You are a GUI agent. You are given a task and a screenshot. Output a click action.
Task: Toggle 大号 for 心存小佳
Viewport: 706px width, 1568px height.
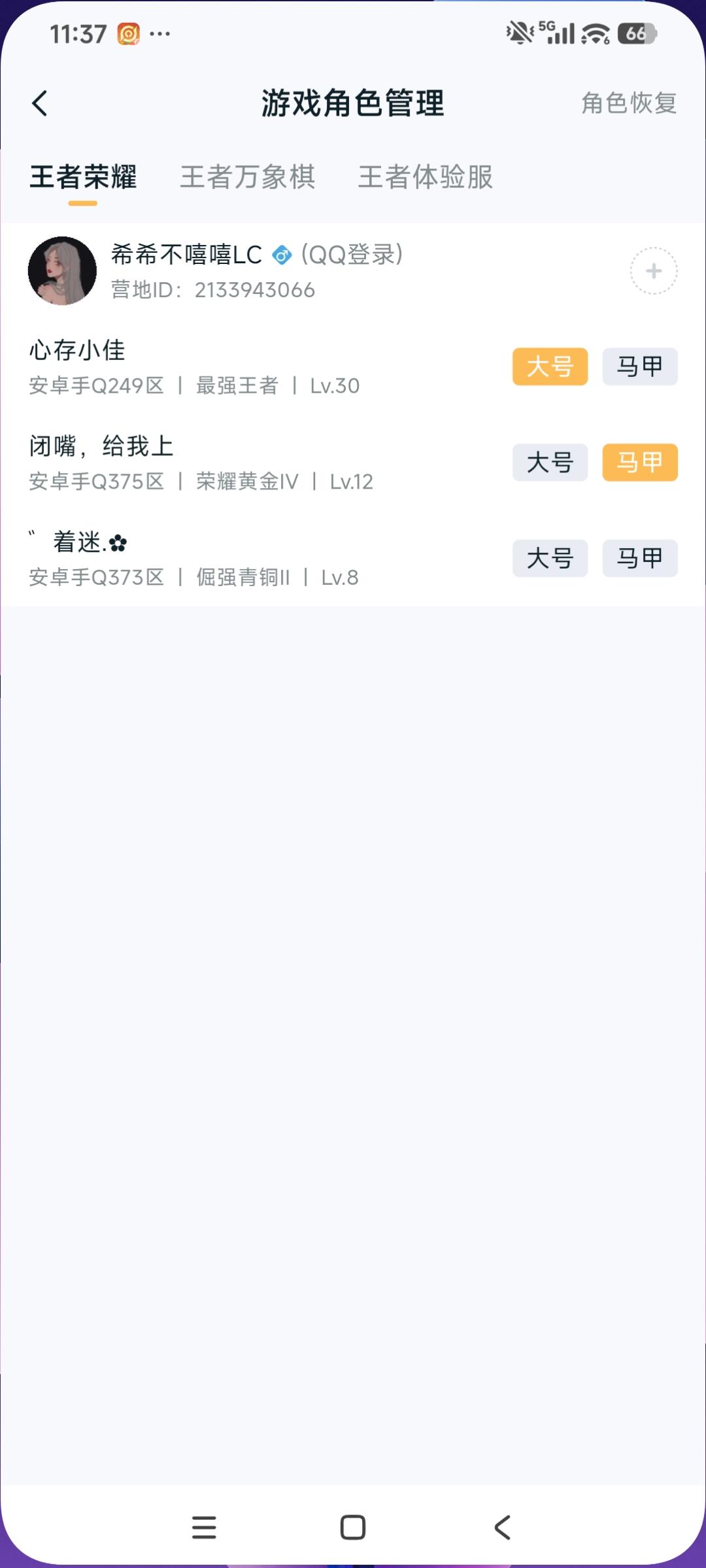(550, 367)
